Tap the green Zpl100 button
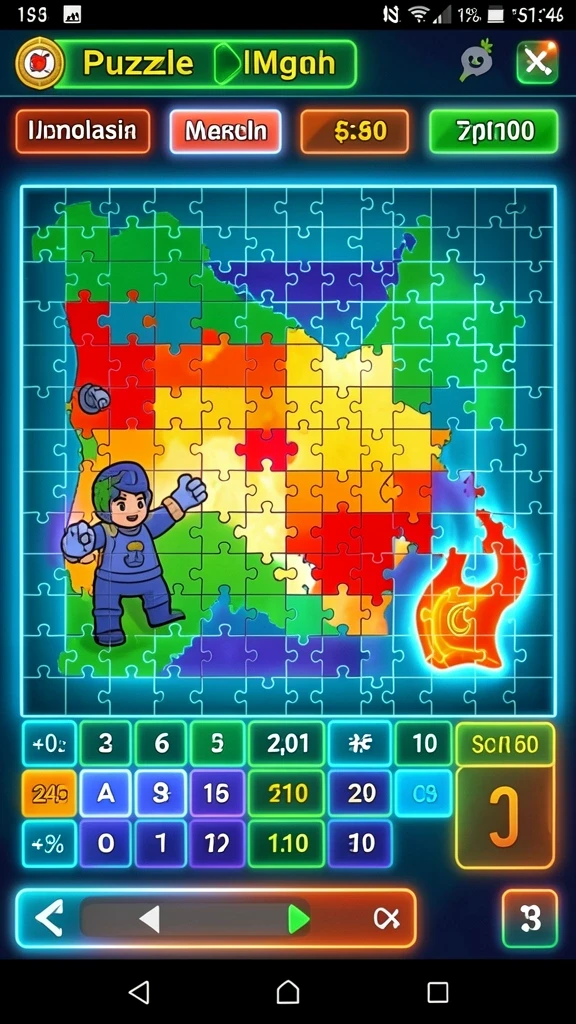Screen dimensions: 576x1024 coord(493,131)
